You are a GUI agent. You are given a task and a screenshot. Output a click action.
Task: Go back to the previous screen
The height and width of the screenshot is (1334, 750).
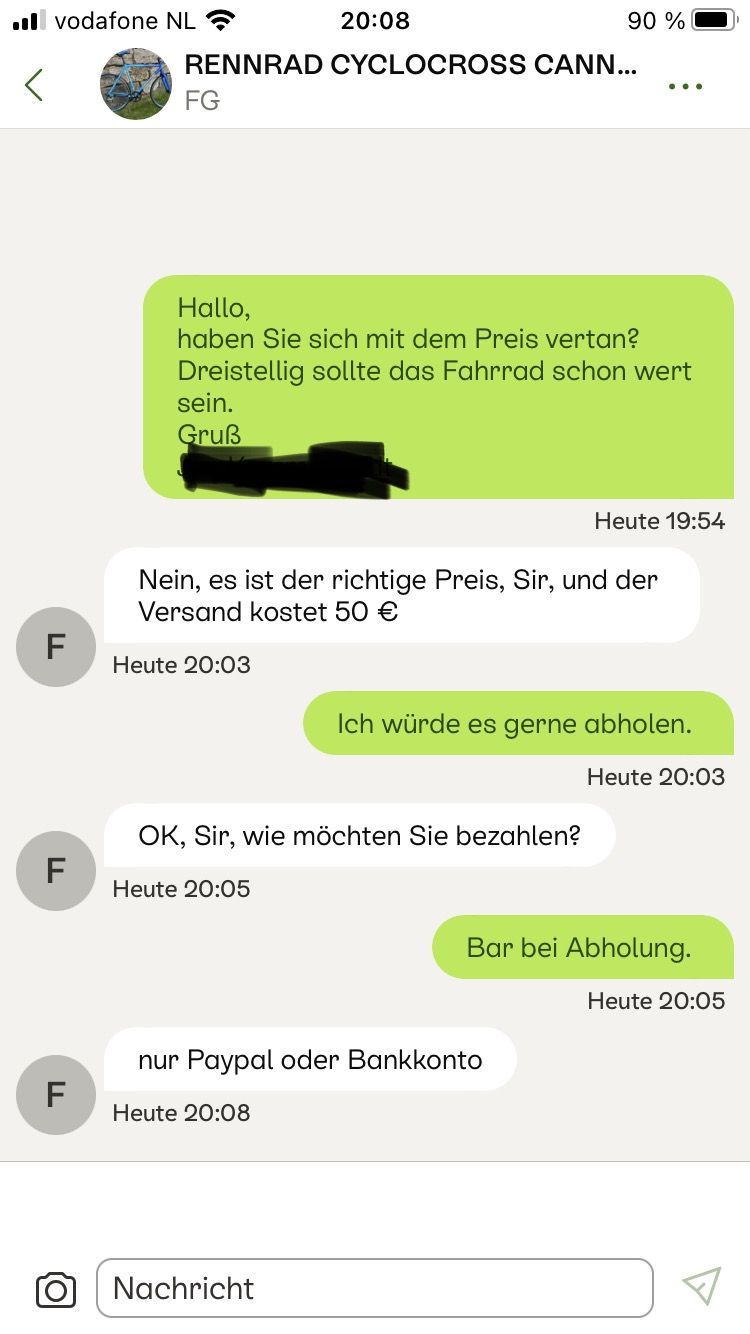pyautogui.click(x=34, y=85)
